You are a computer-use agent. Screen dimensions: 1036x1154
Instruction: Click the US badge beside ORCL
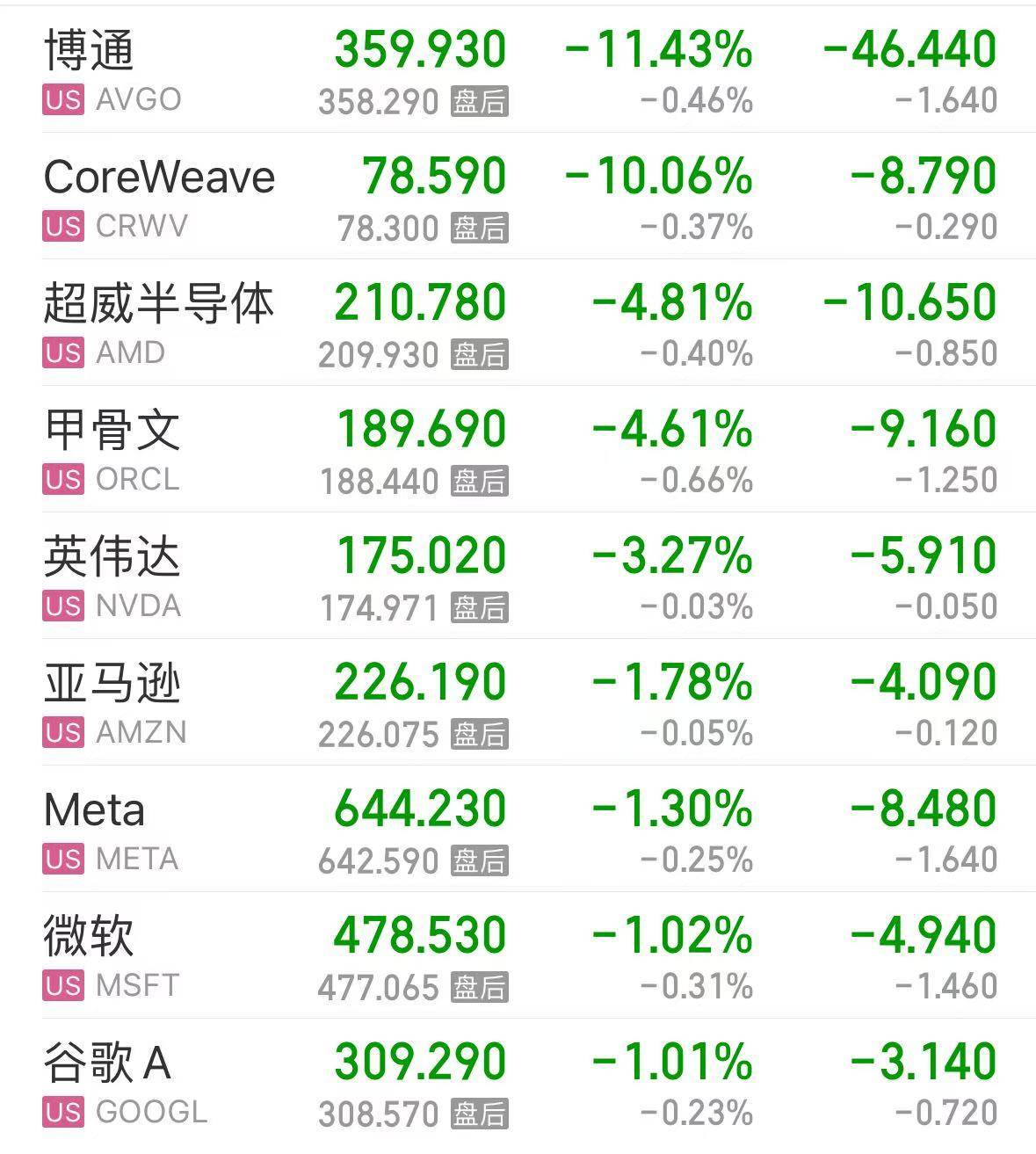pos(62,480)
